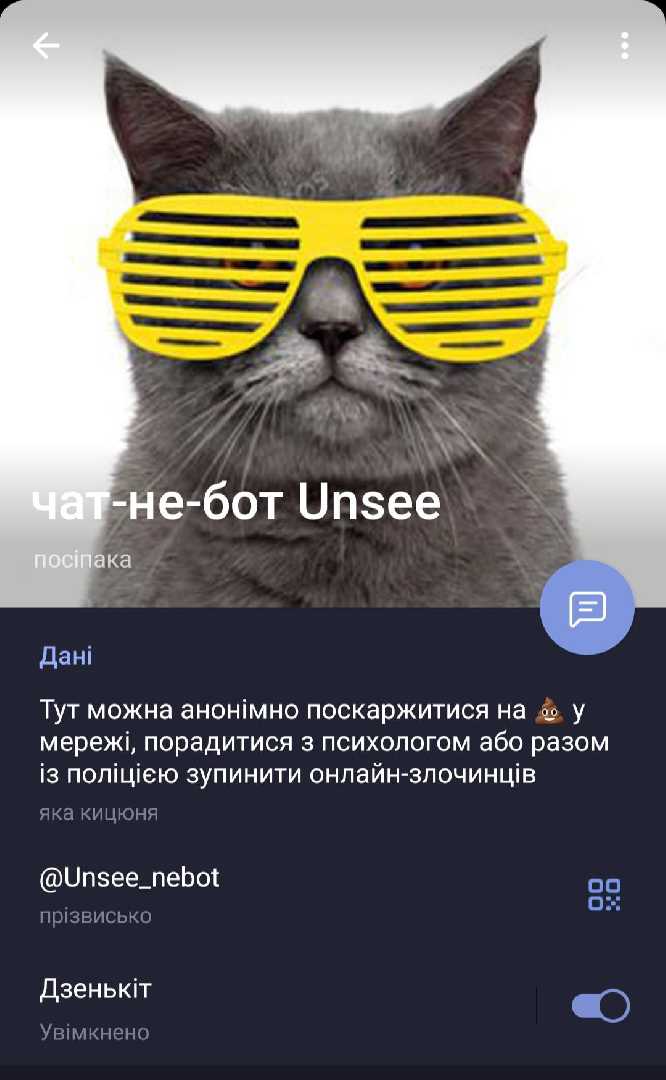Show the QR code for @Unsee_nebot
The height and width of the screenshot is (1080, 666).
point(604,894)
